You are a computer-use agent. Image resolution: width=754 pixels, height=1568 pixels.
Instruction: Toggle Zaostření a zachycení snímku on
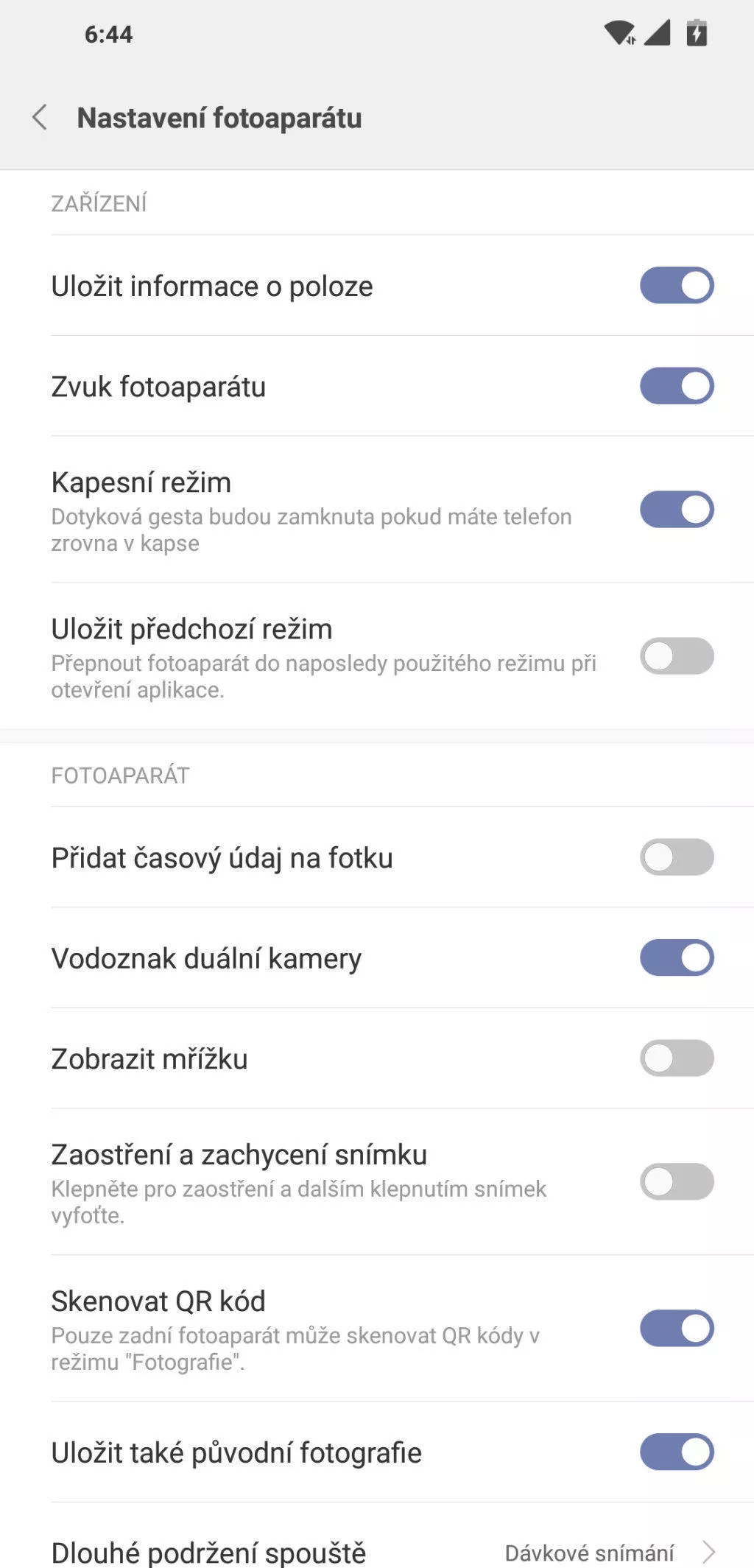click(677, 1182)
